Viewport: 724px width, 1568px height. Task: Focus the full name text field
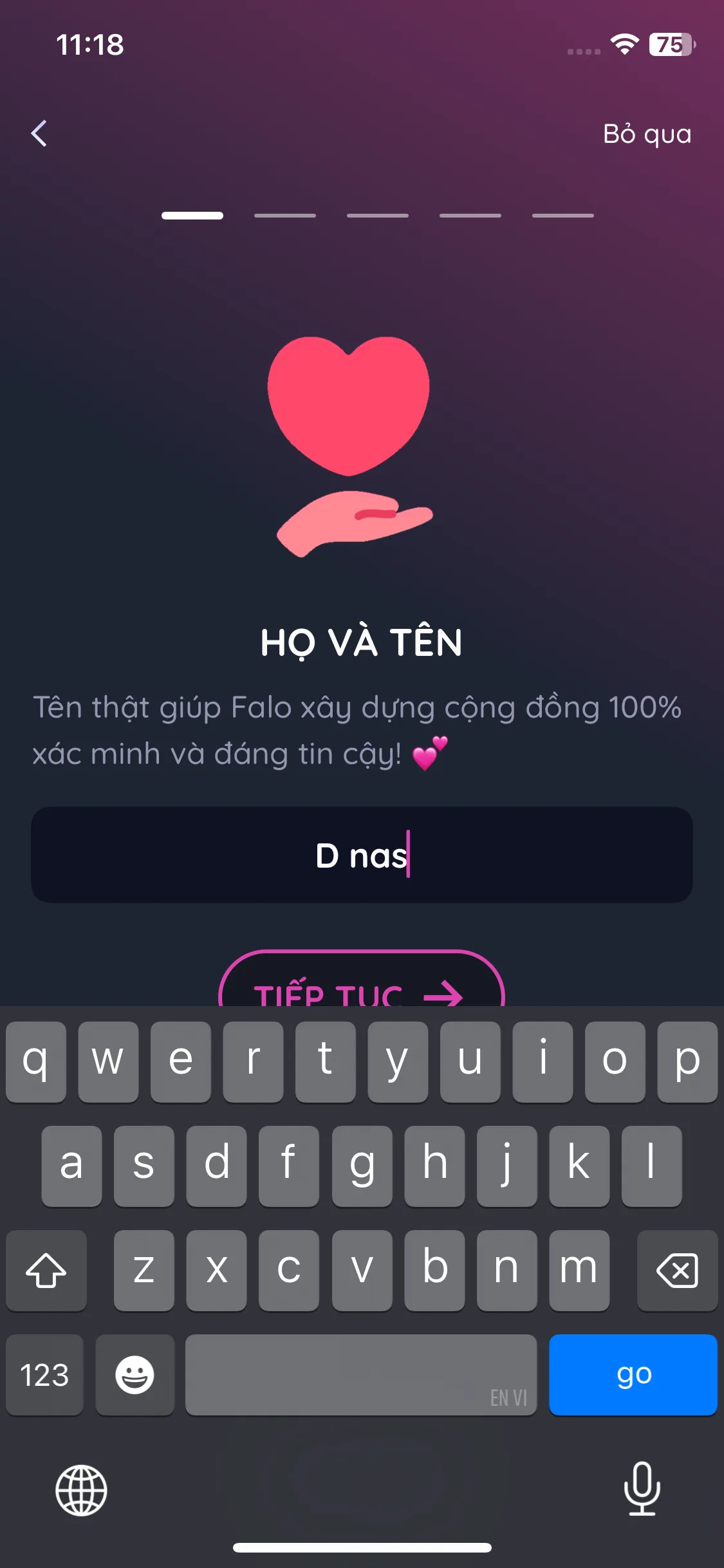click(x=362, y=855)
